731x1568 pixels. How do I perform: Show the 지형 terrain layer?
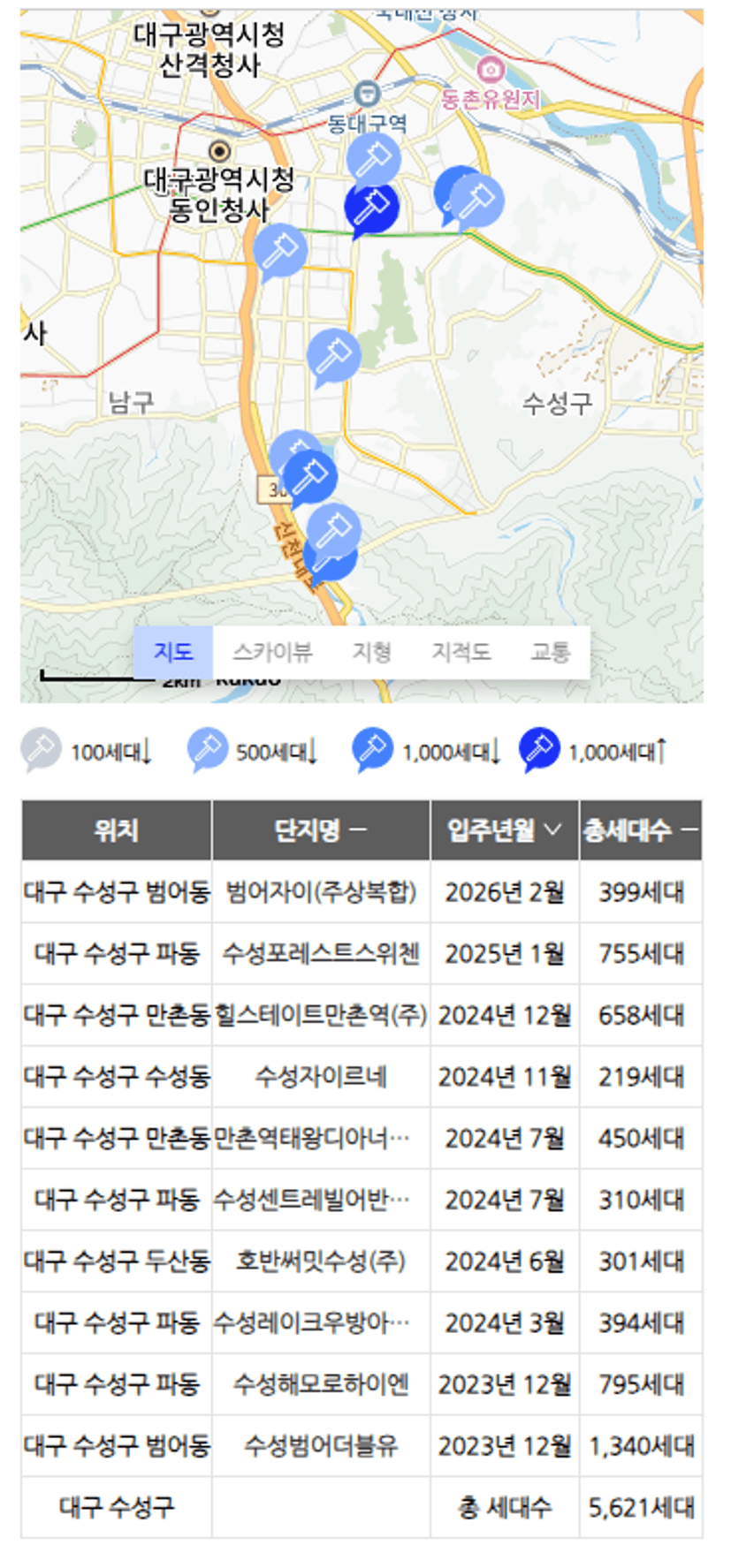[371, 652]
